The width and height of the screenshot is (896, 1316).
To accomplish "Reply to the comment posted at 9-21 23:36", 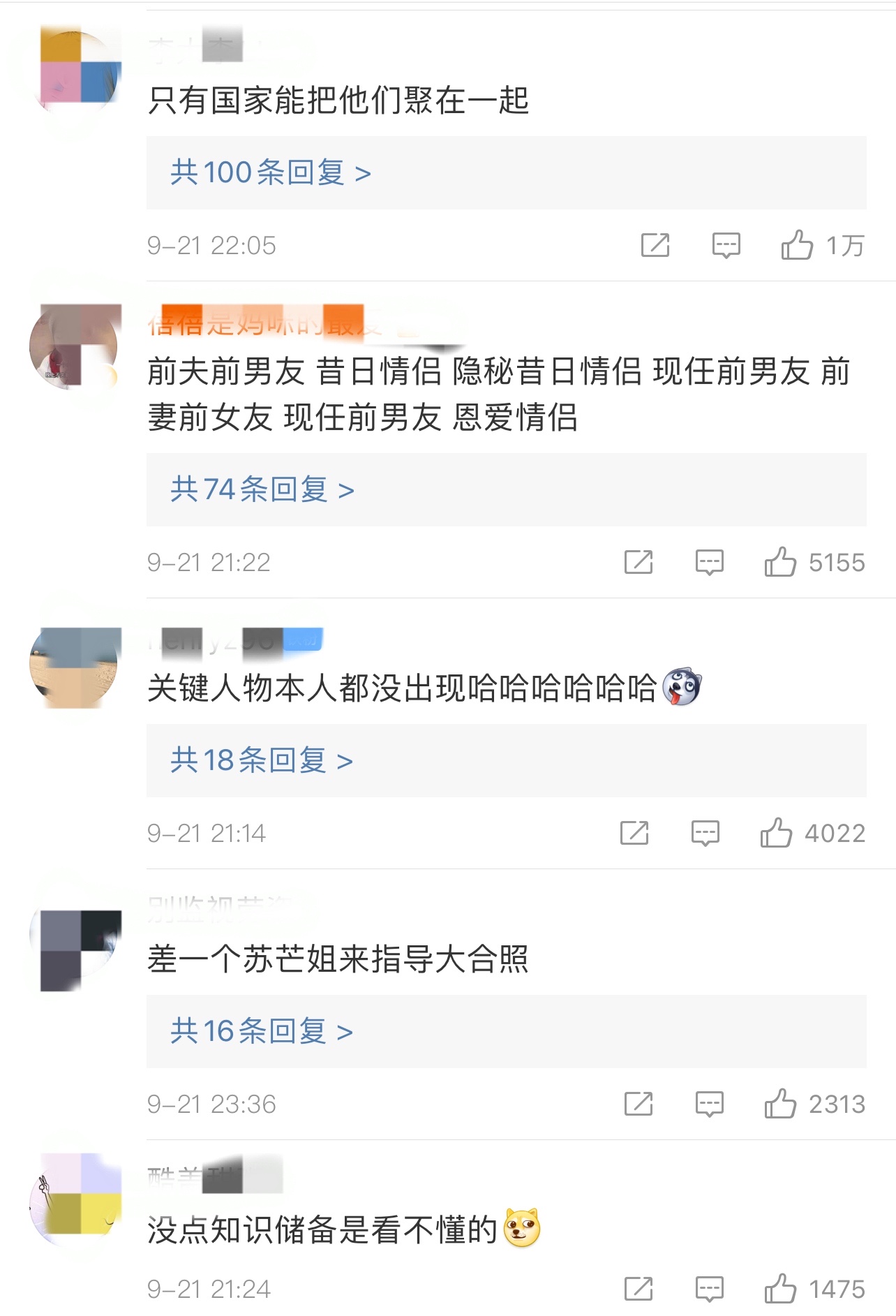I will tap(709, 1104).
